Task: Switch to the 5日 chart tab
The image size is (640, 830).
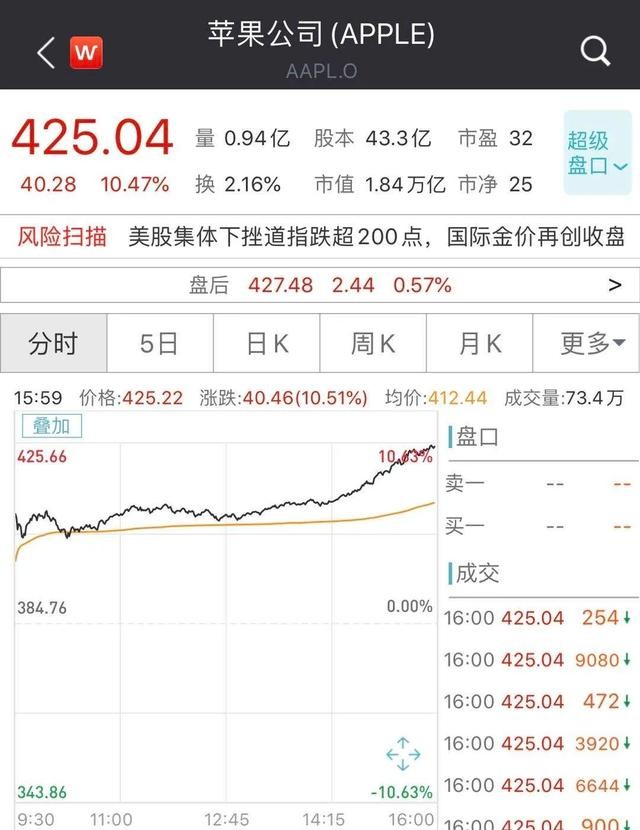Action: (159, 344)
